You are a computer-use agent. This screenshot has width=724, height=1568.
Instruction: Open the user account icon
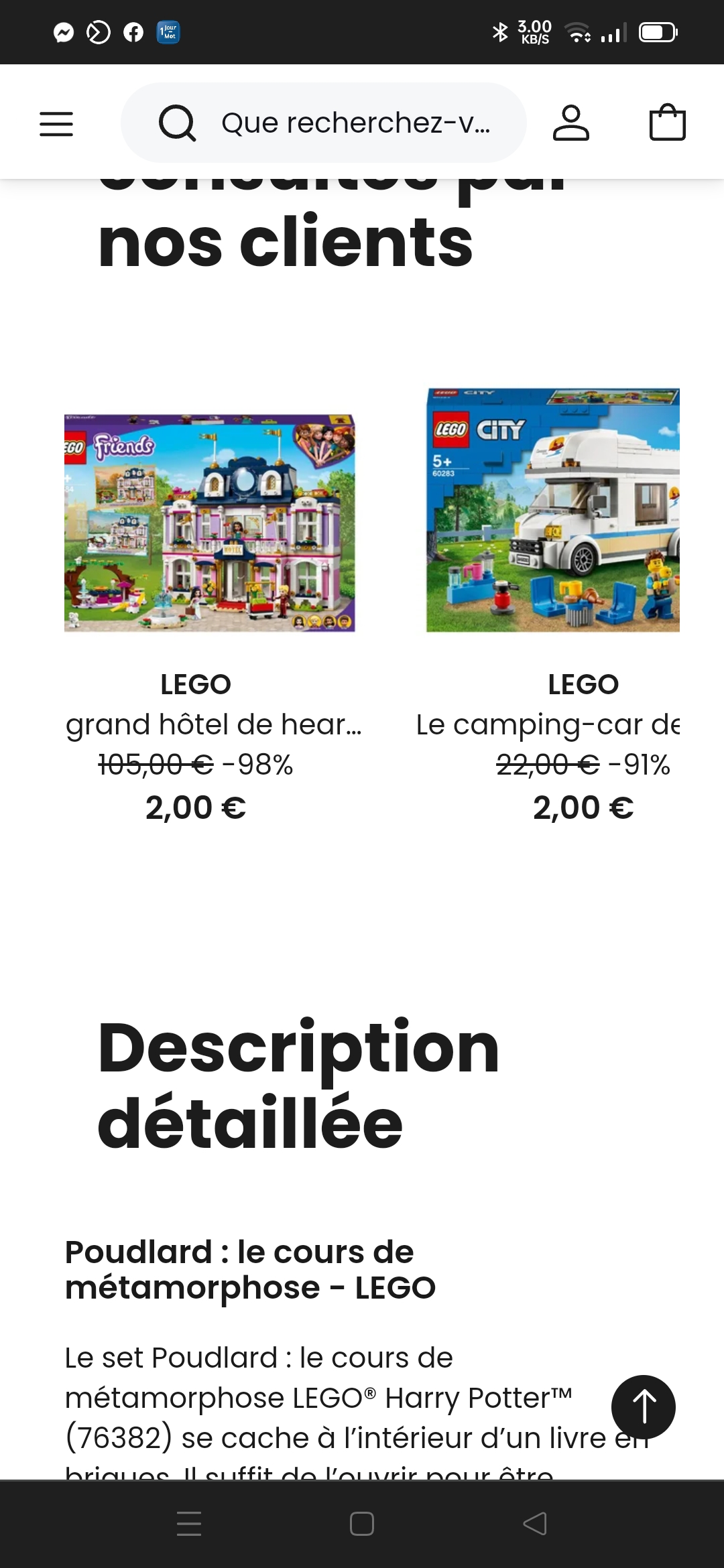tap(570, 123)
